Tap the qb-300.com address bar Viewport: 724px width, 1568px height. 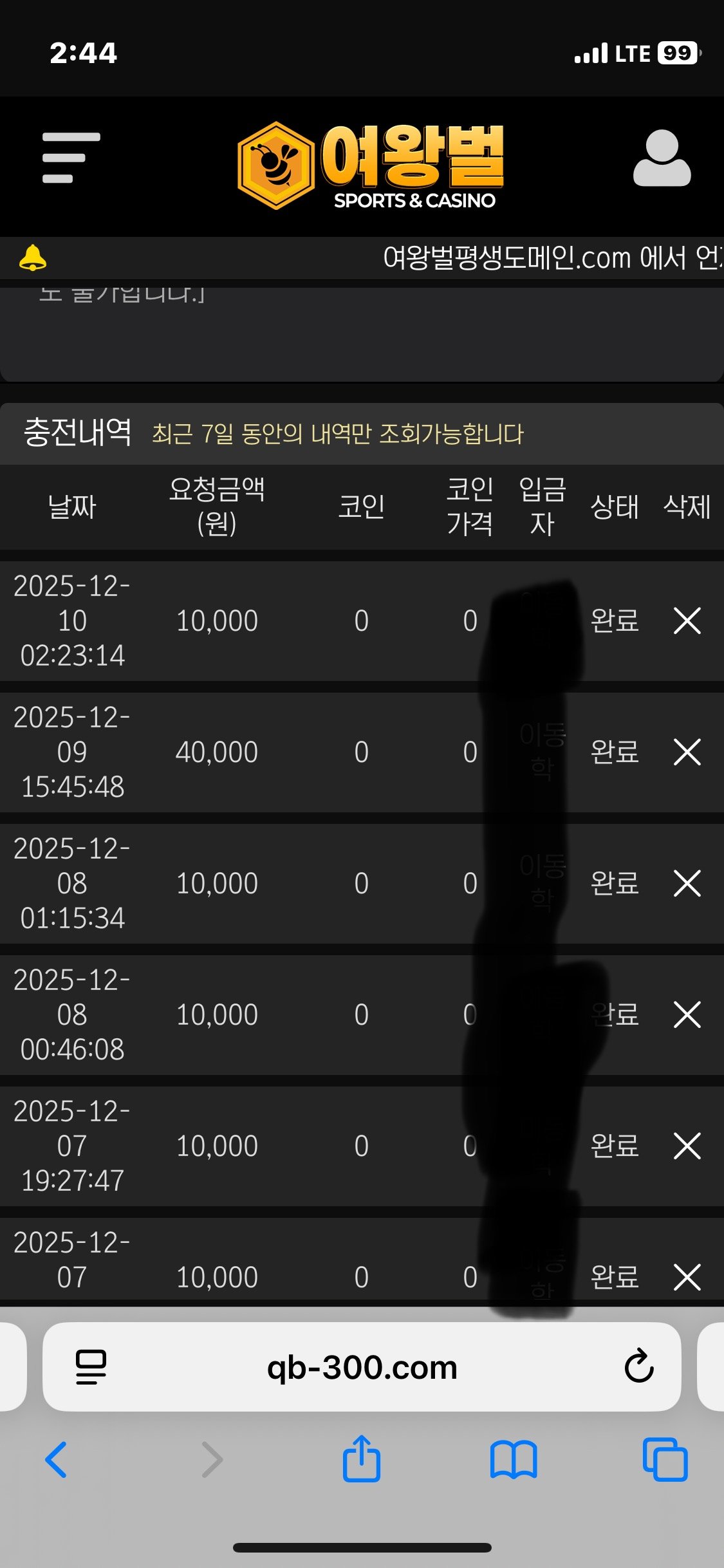point(362,1367)
